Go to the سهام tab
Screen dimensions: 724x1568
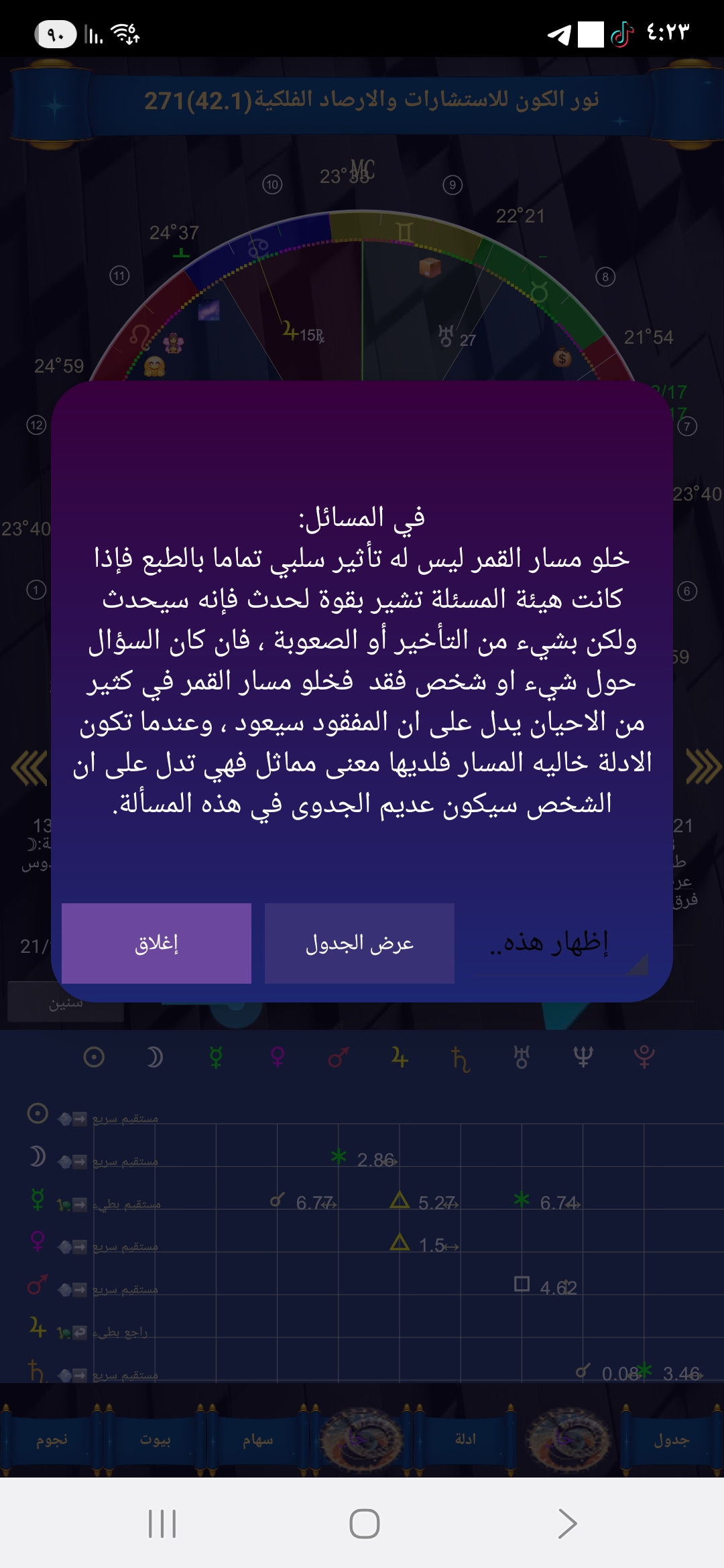(x=258, y=1439)
